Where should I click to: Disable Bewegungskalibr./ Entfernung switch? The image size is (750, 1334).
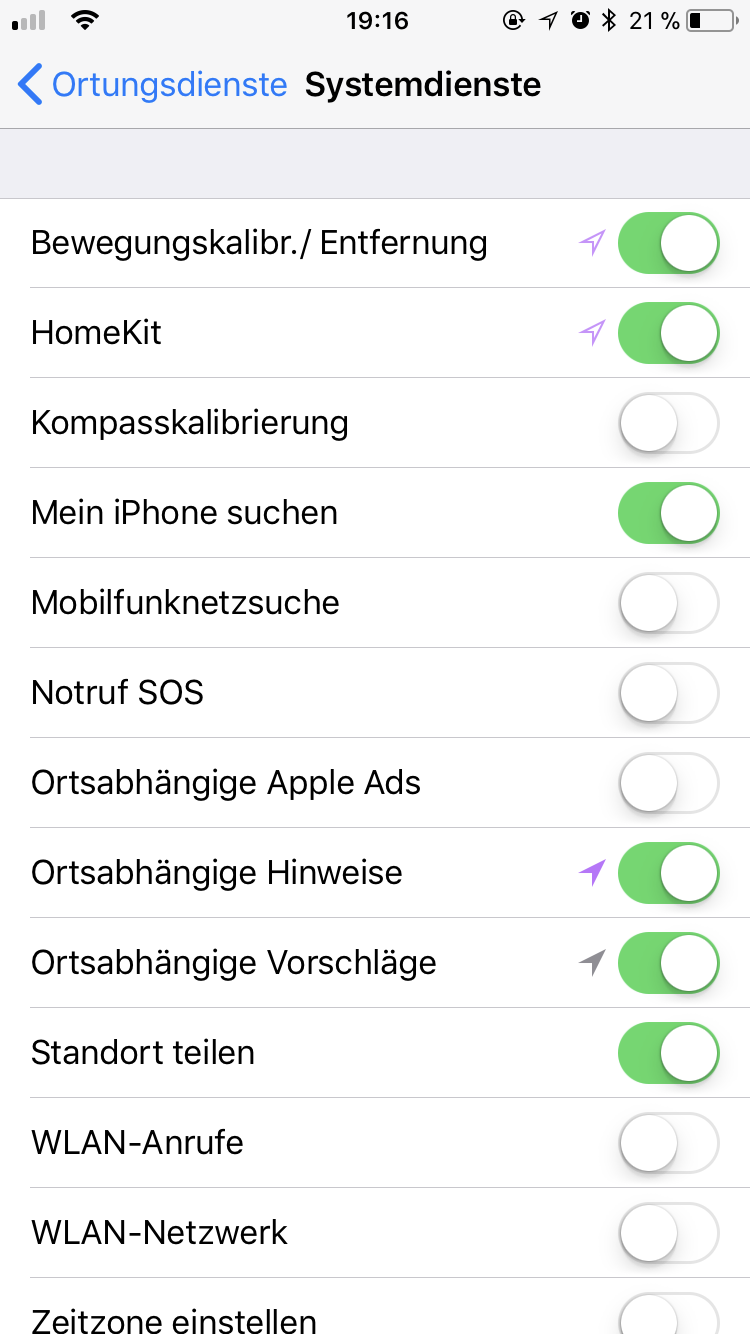pyautogui.click(x=668, y=243)
